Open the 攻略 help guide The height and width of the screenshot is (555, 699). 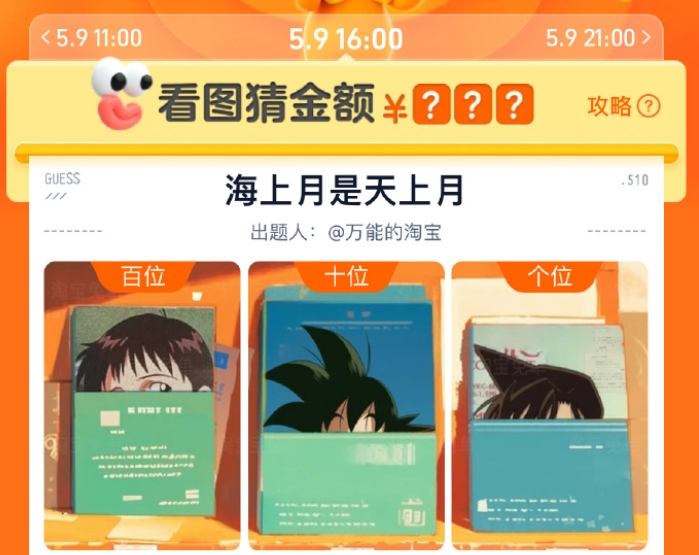[624, 106]
